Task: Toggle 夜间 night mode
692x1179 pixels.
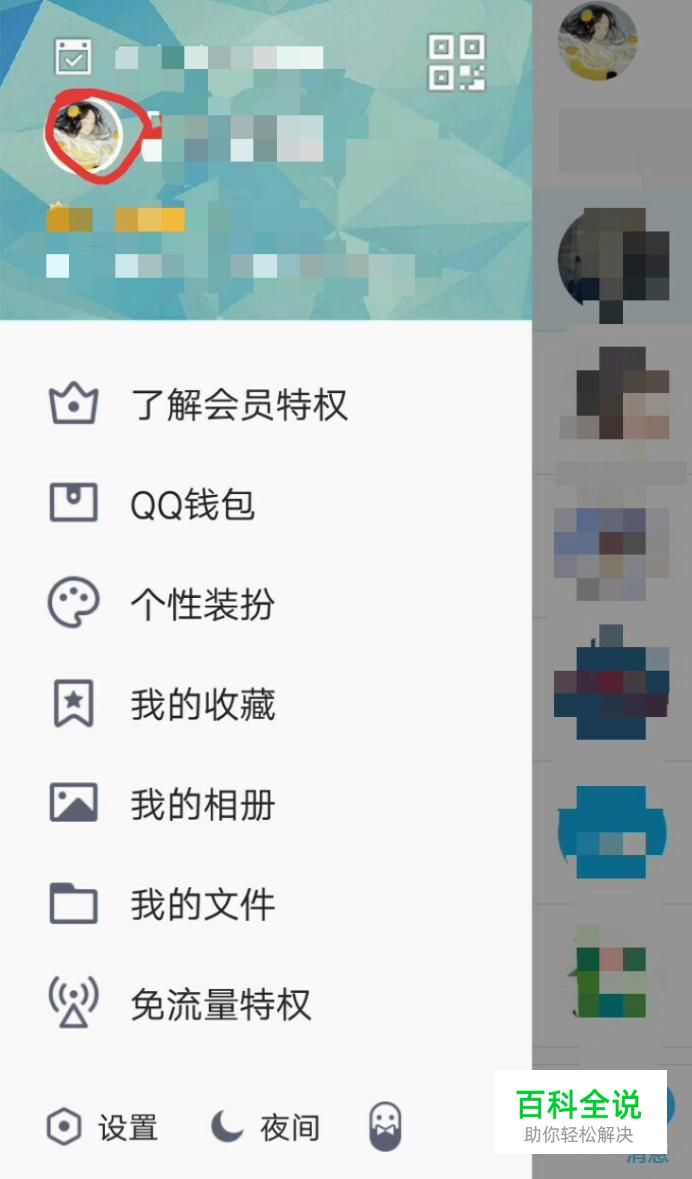Action: click(266, 1128)
